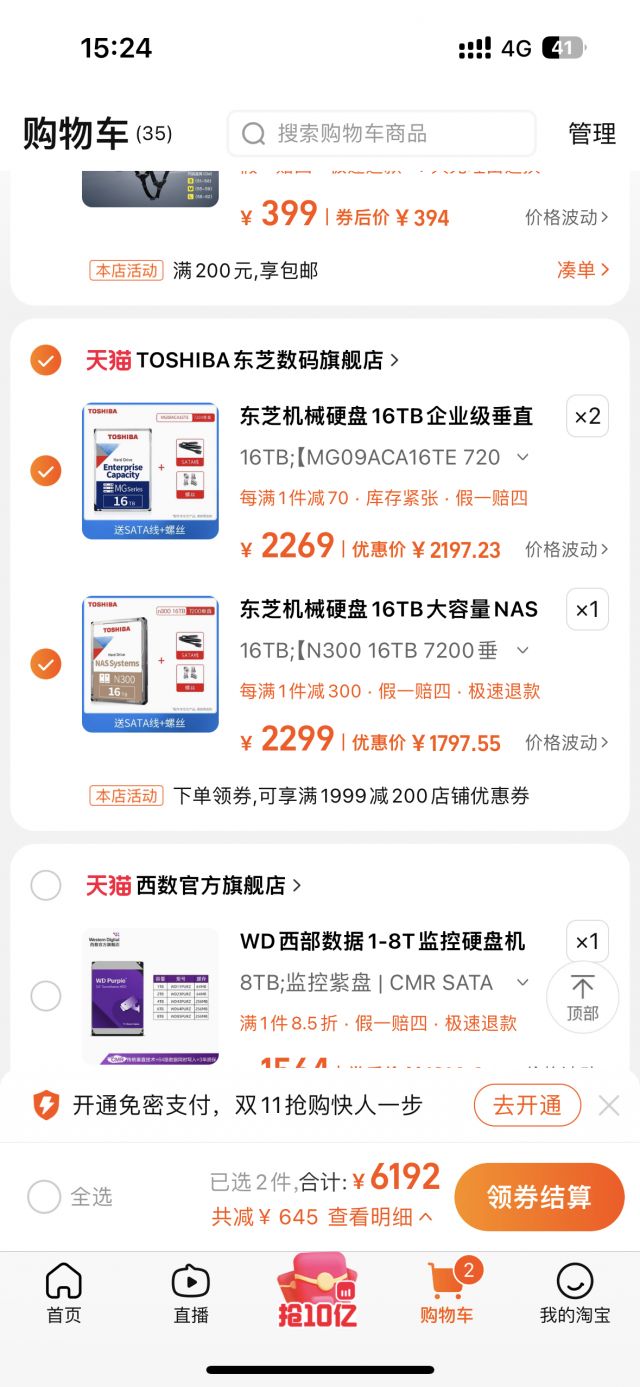
Task: Deselect the 东芝 16TB NAS N300 drive
Action: [46, 663]
